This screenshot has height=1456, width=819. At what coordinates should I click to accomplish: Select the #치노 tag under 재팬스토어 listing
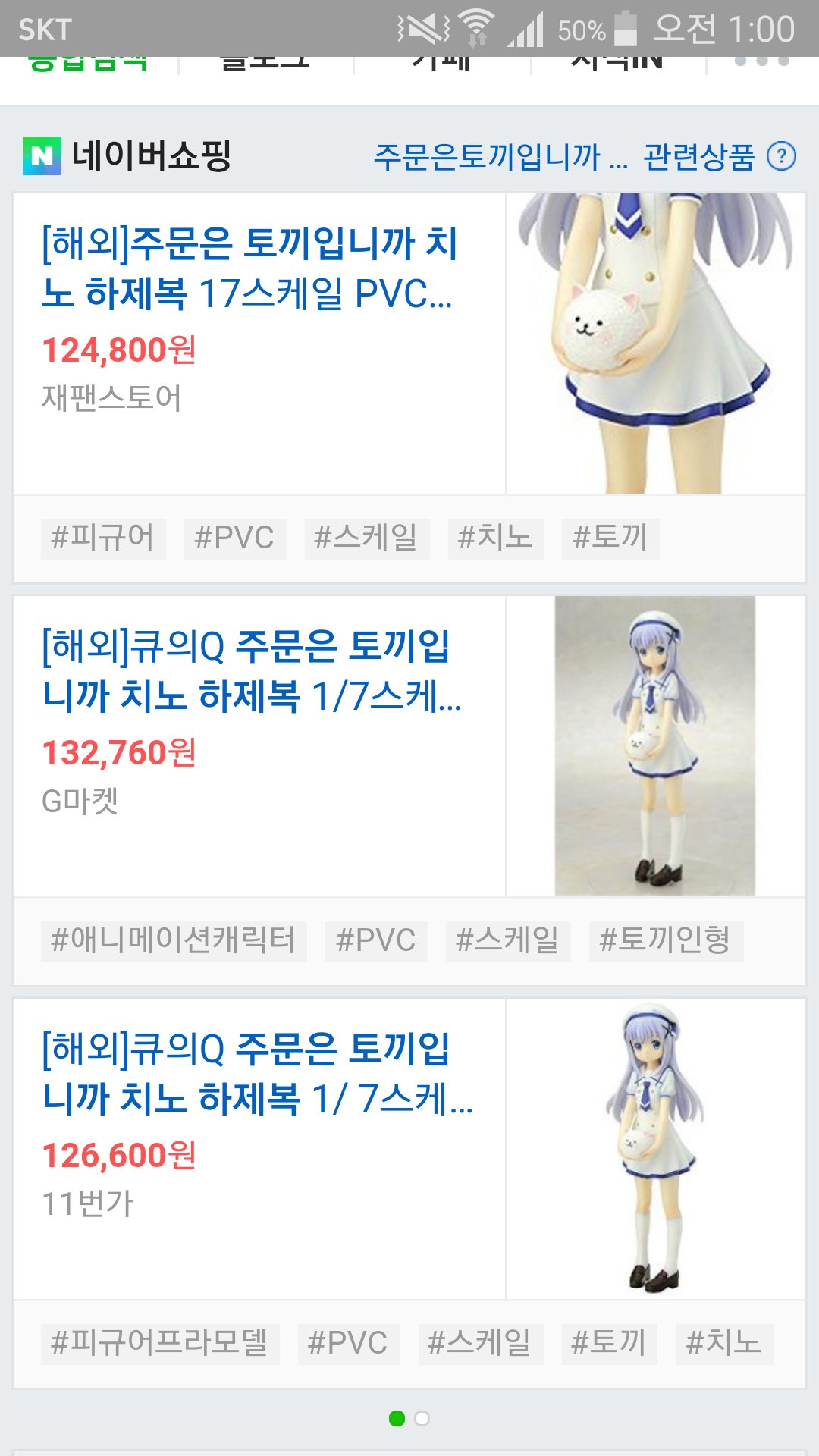495,538
